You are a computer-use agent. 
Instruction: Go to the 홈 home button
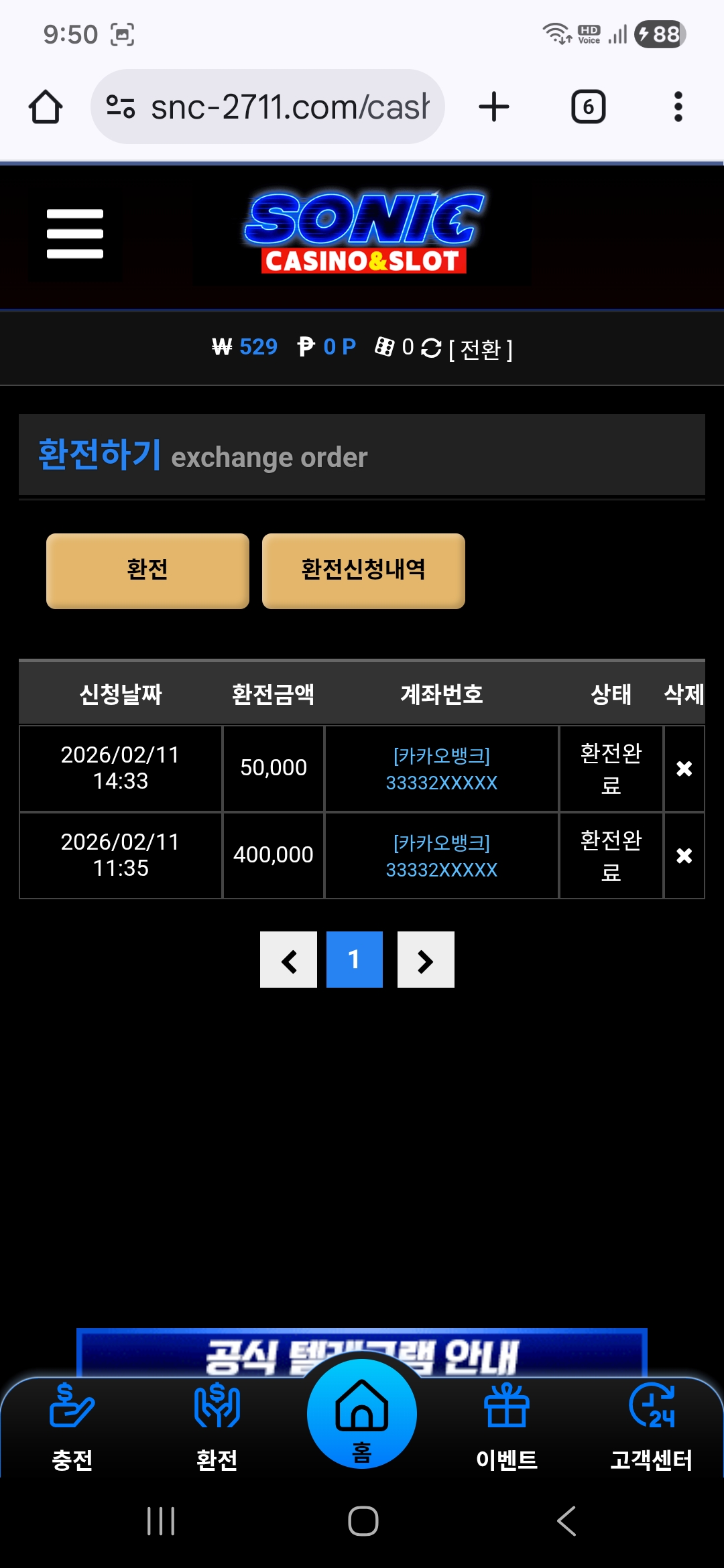coord(362,1415)
